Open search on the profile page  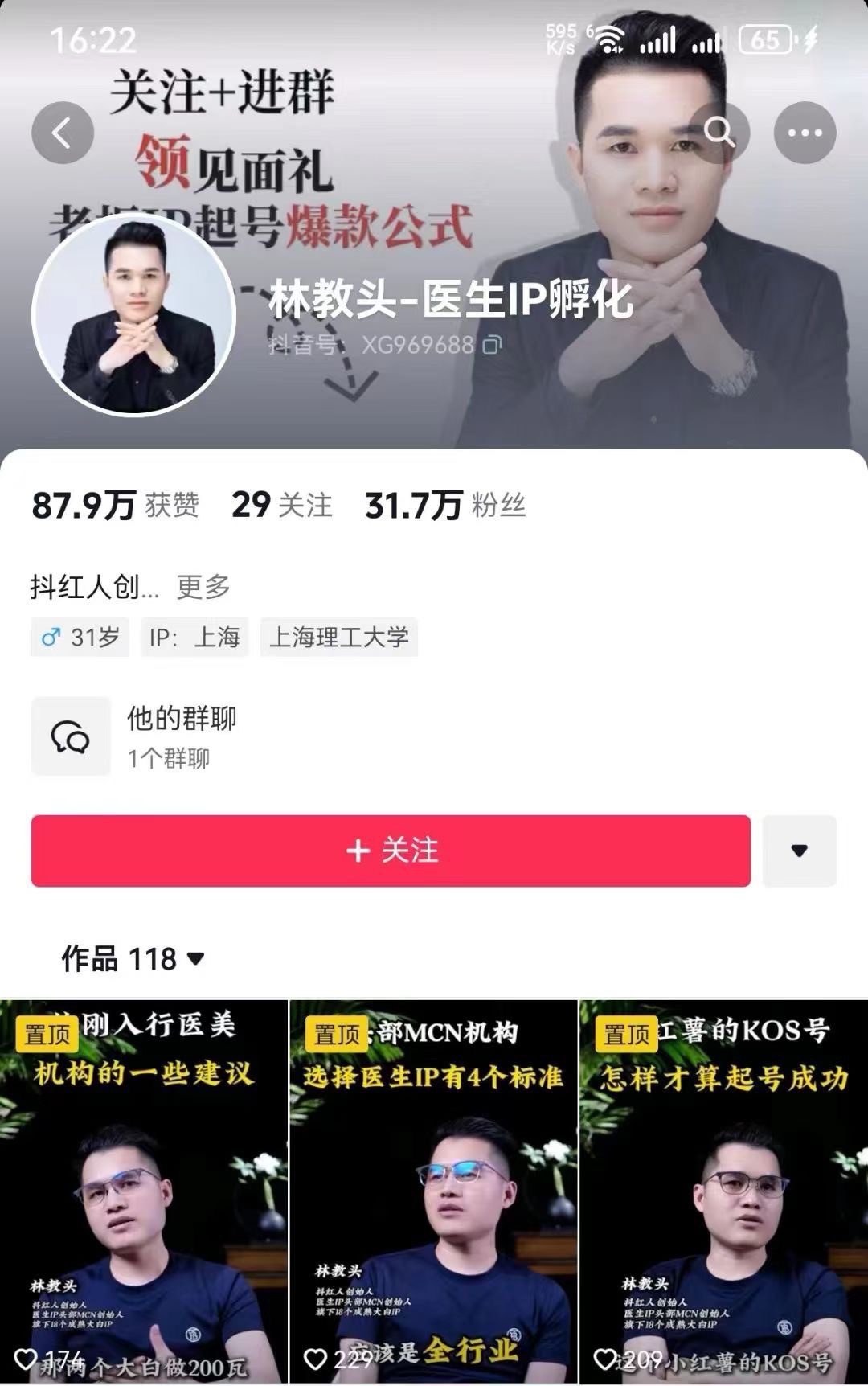coord(719,131)
